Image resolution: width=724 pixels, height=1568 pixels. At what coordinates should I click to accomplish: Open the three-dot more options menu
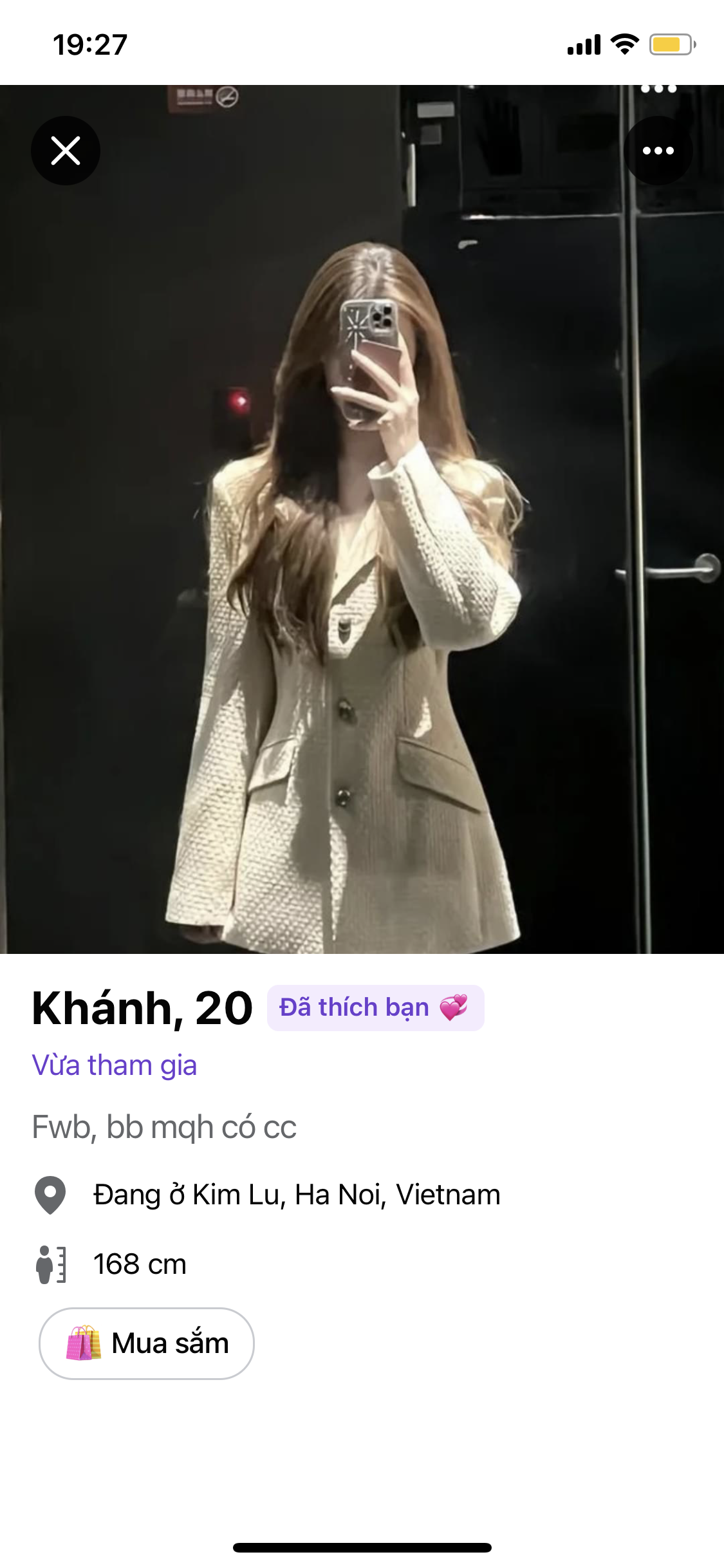point(658,151)
